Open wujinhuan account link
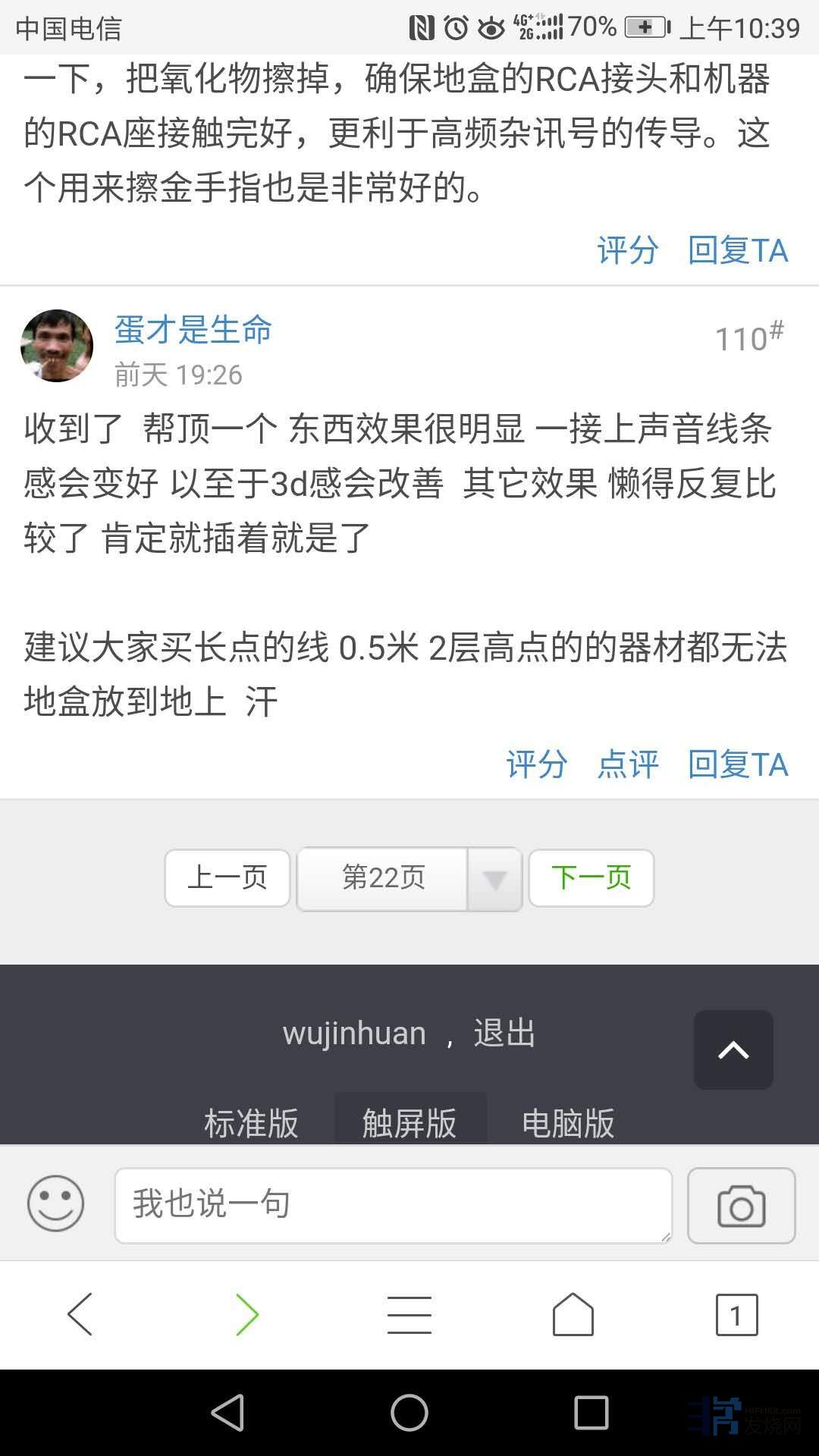 coord(354,1034)
